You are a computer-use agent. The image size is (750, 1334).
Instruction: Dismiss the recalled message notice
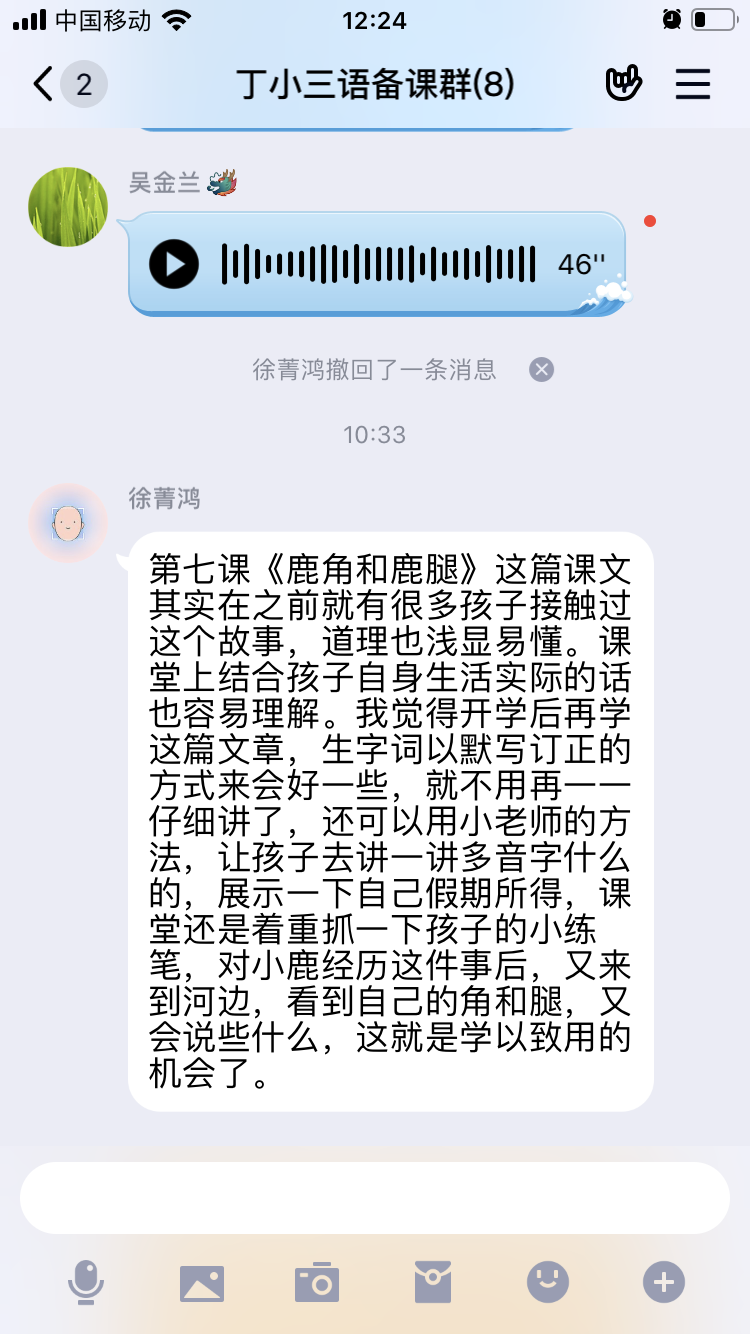[x=541, y=370]
